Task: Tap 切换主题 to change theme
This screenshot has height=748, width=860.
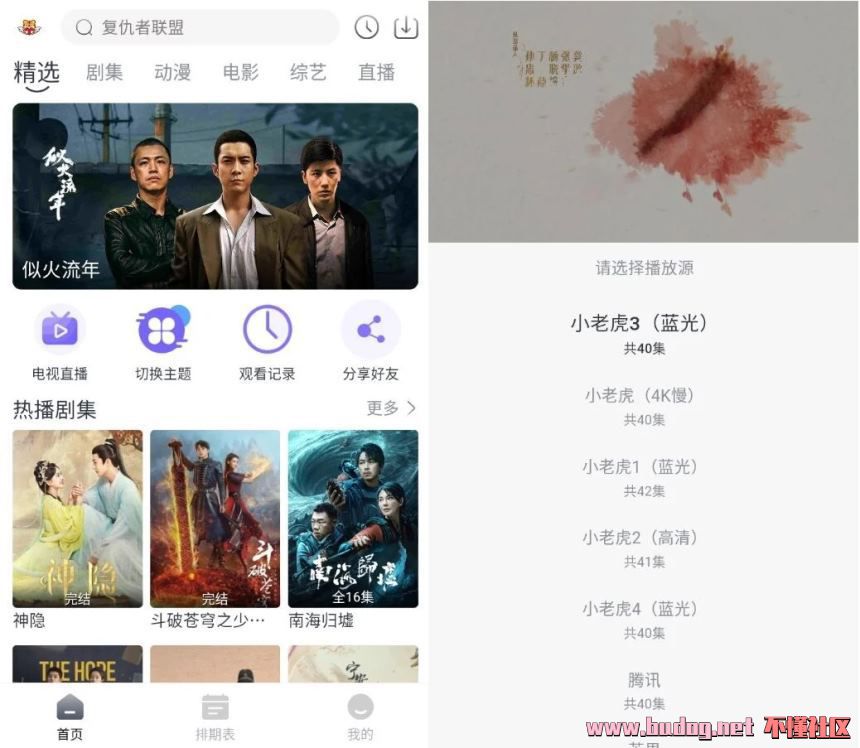Action: tap(163, 342)
